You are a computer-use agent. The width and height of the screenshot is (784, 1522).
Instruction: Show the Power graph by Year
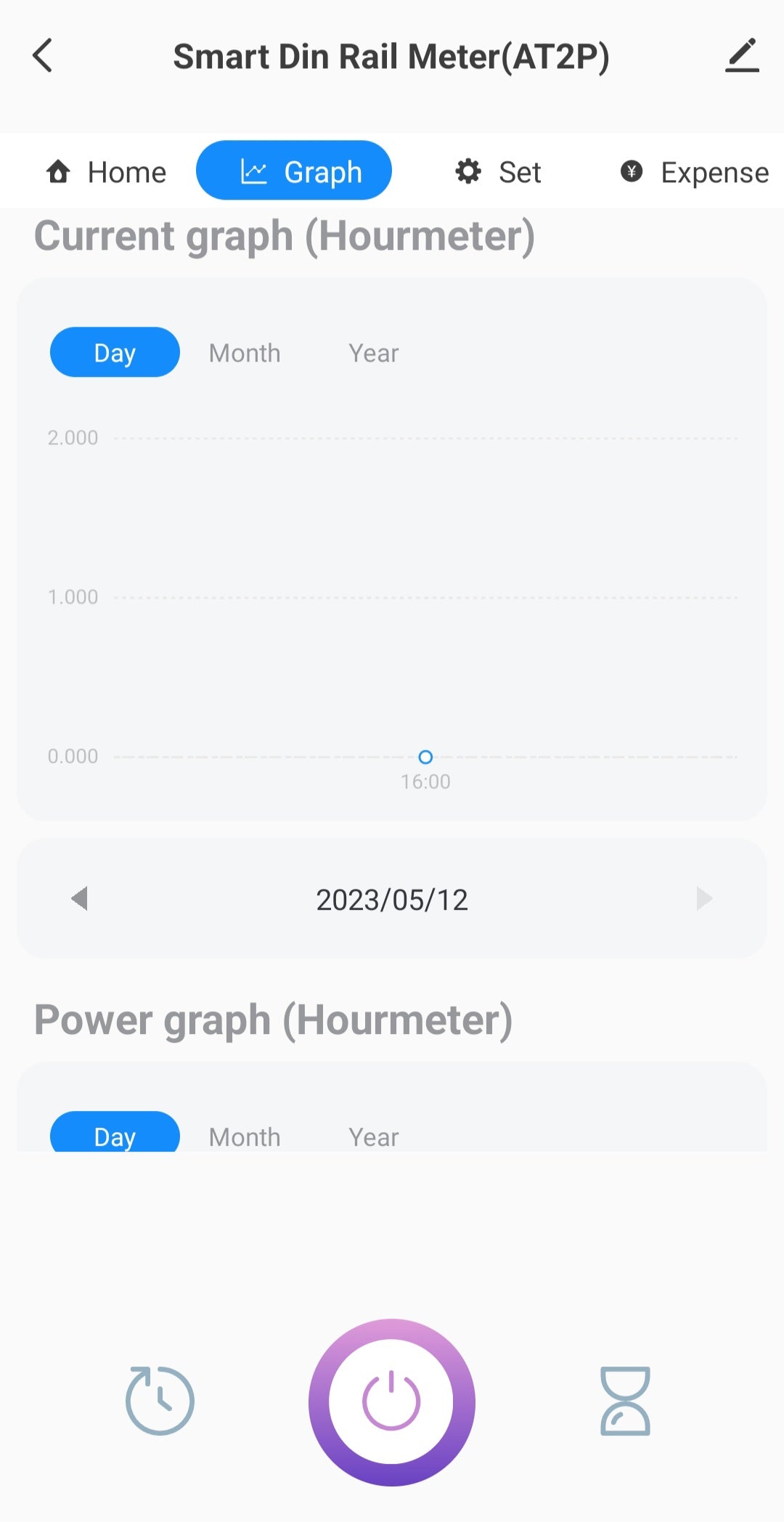coord(373,1136)
